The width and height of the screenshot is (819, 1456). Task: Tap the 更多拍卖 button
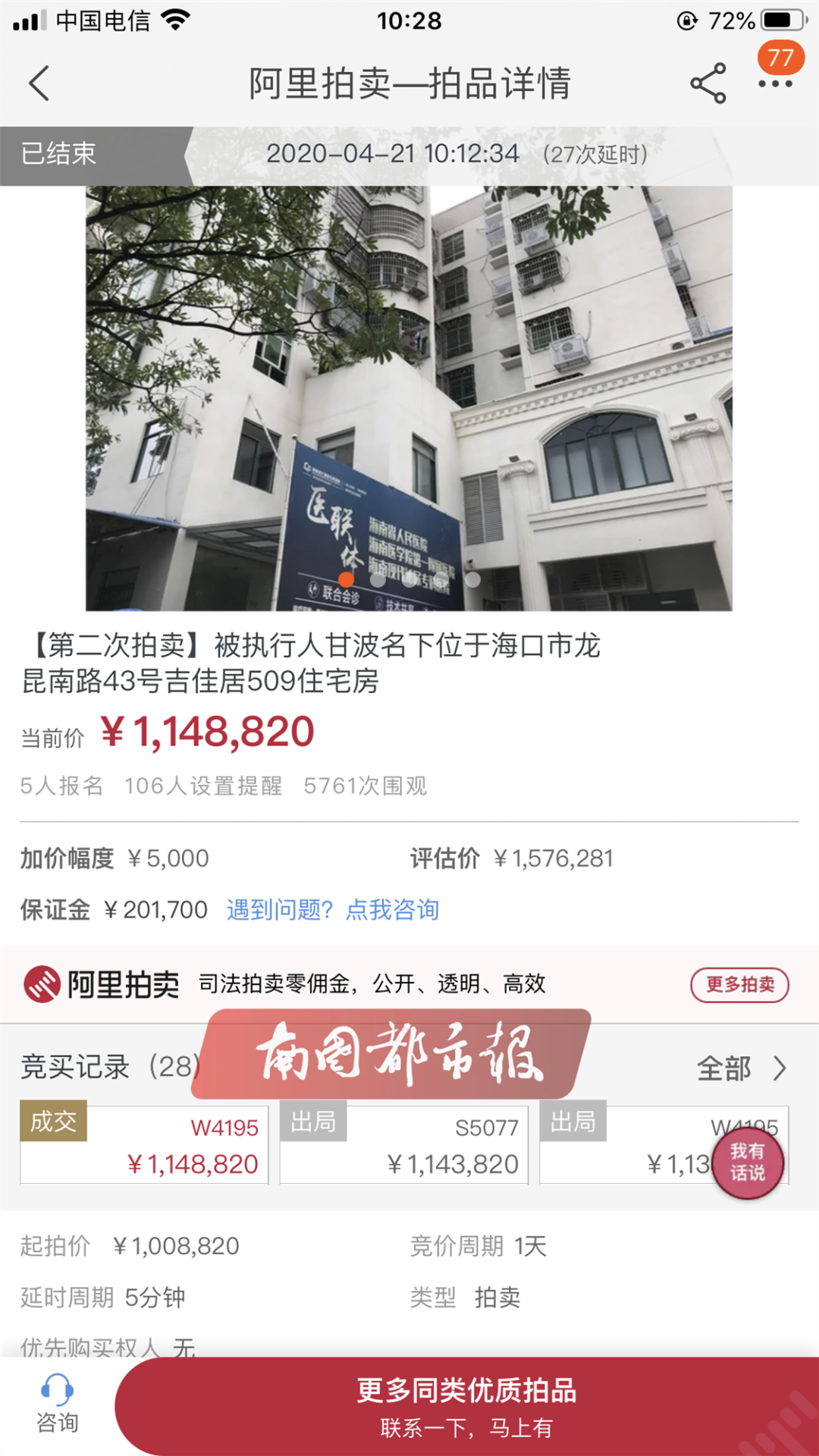[x=739, y=984]
